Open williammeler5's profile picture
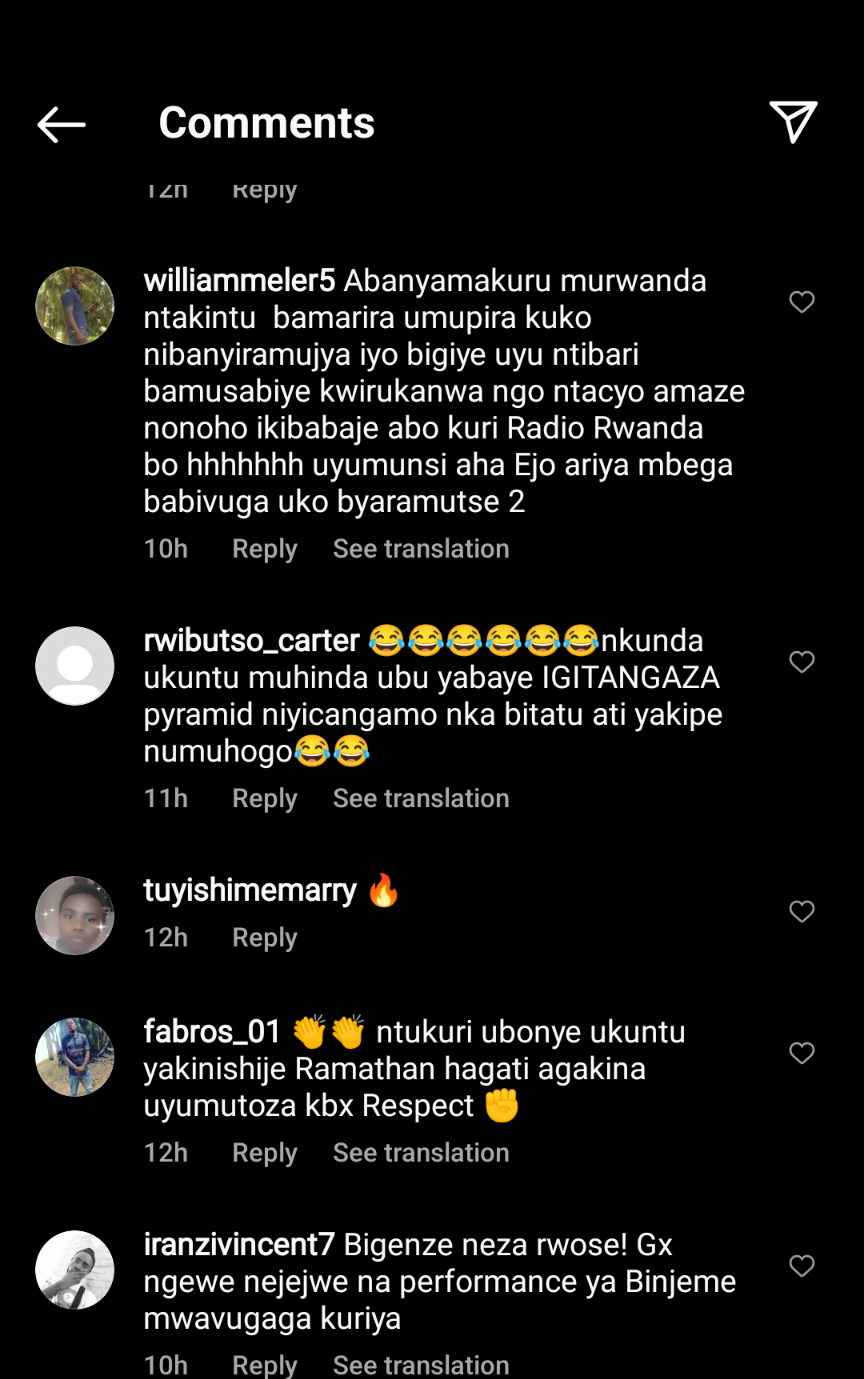The image size is (864, 1379). point(75,306)
